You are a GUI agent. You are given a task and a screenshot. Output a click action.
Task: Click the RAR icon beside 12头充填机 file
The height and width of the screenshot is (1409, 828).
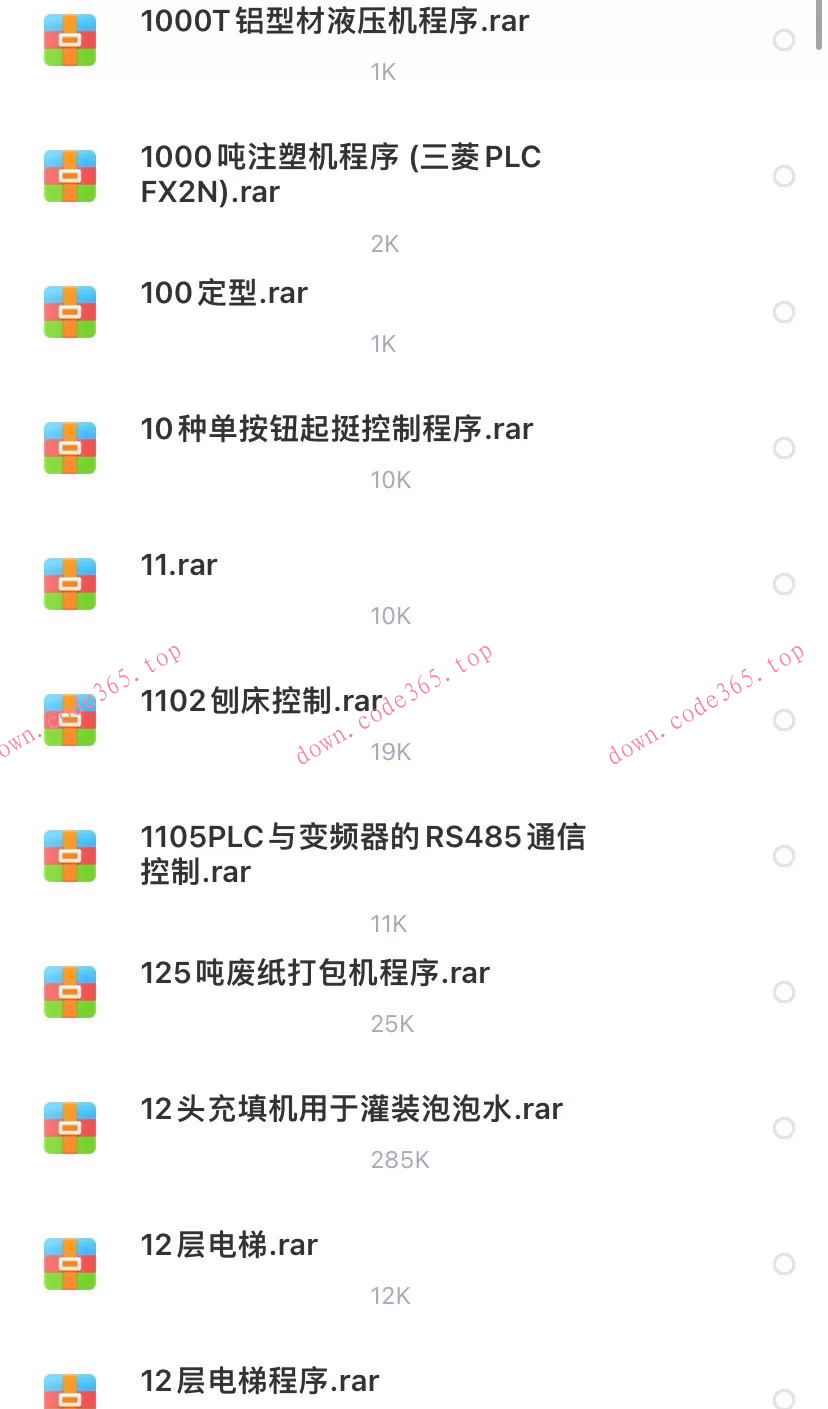(x=69, y=1127)
